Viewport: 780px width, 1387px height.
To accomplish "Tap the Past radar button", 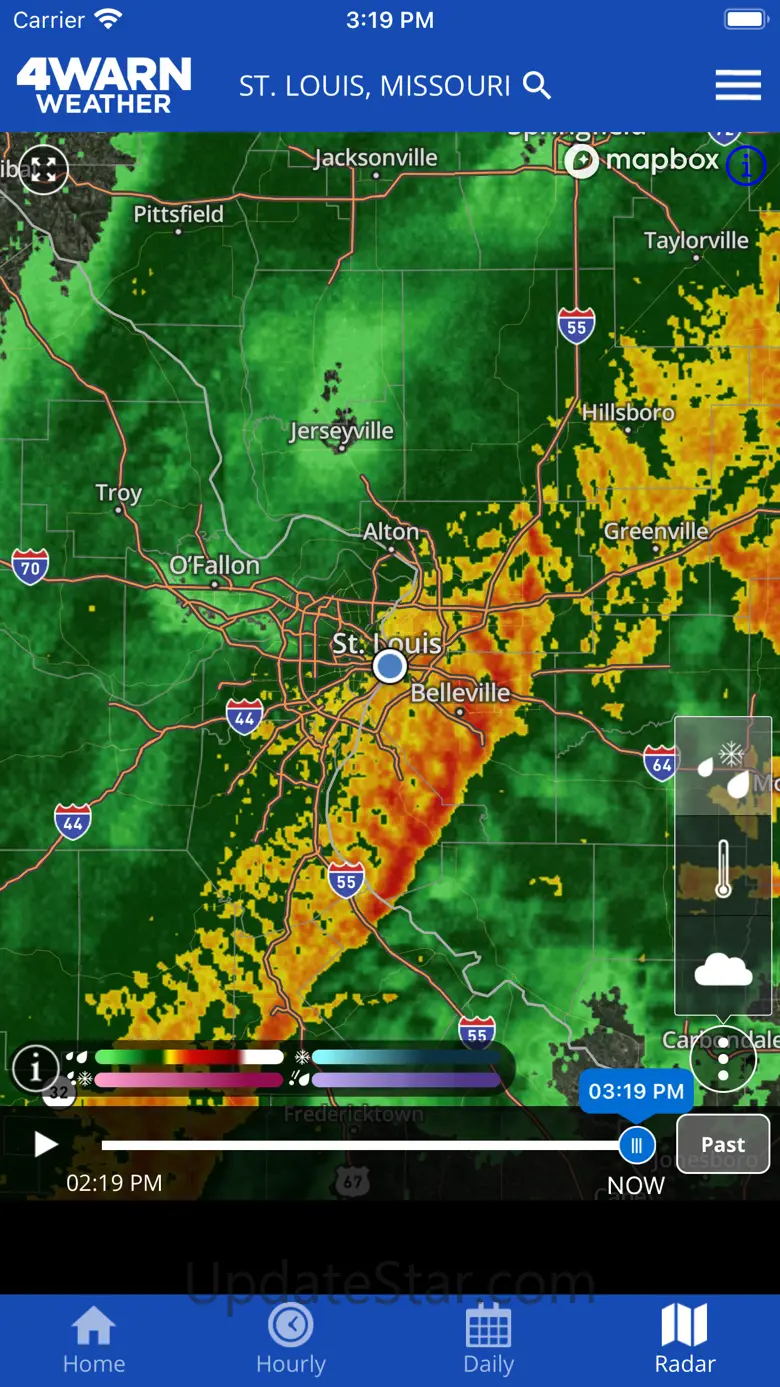I will (x=723, y=1144).
